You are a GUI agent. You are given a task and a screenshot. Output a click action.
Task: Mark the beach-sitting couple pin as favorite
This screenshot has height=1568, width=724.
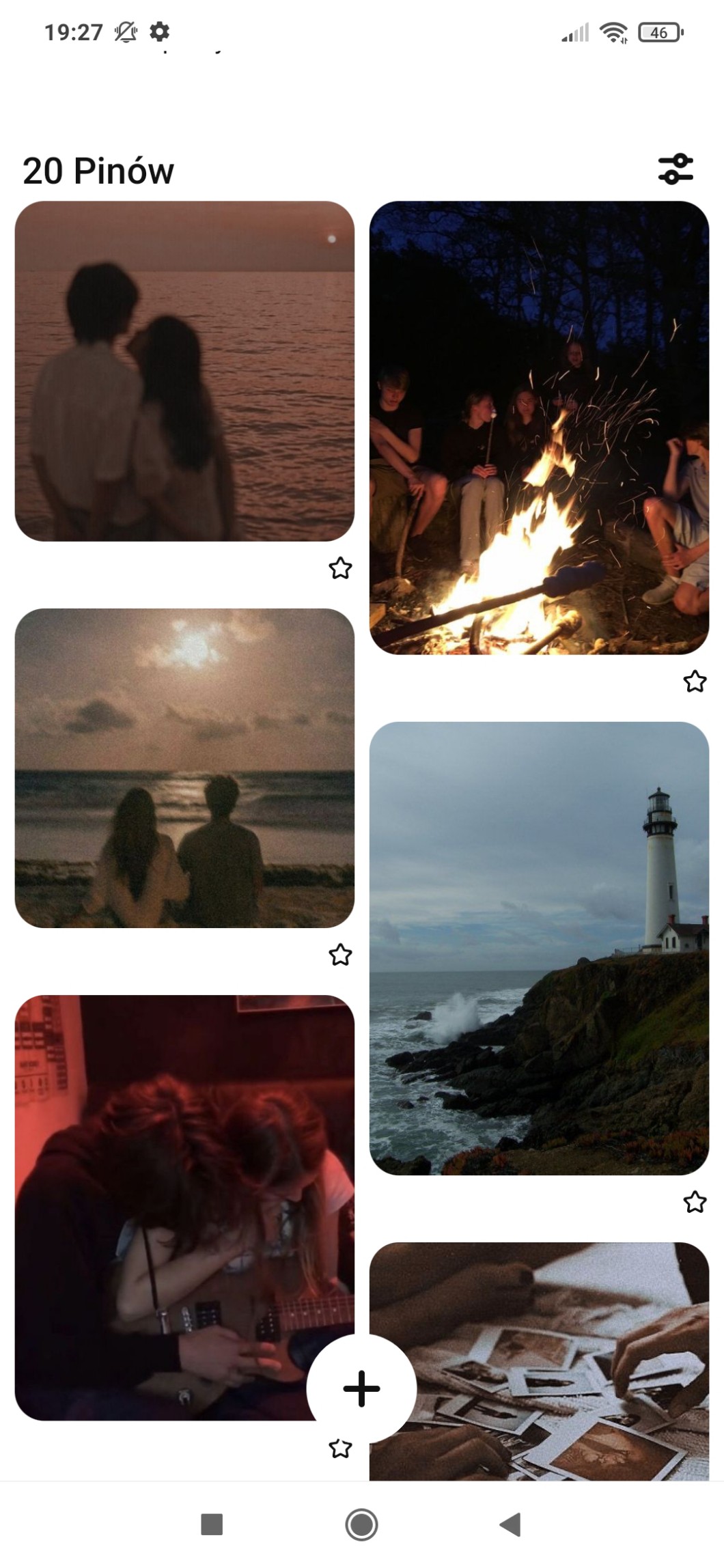tap(340, 955)
